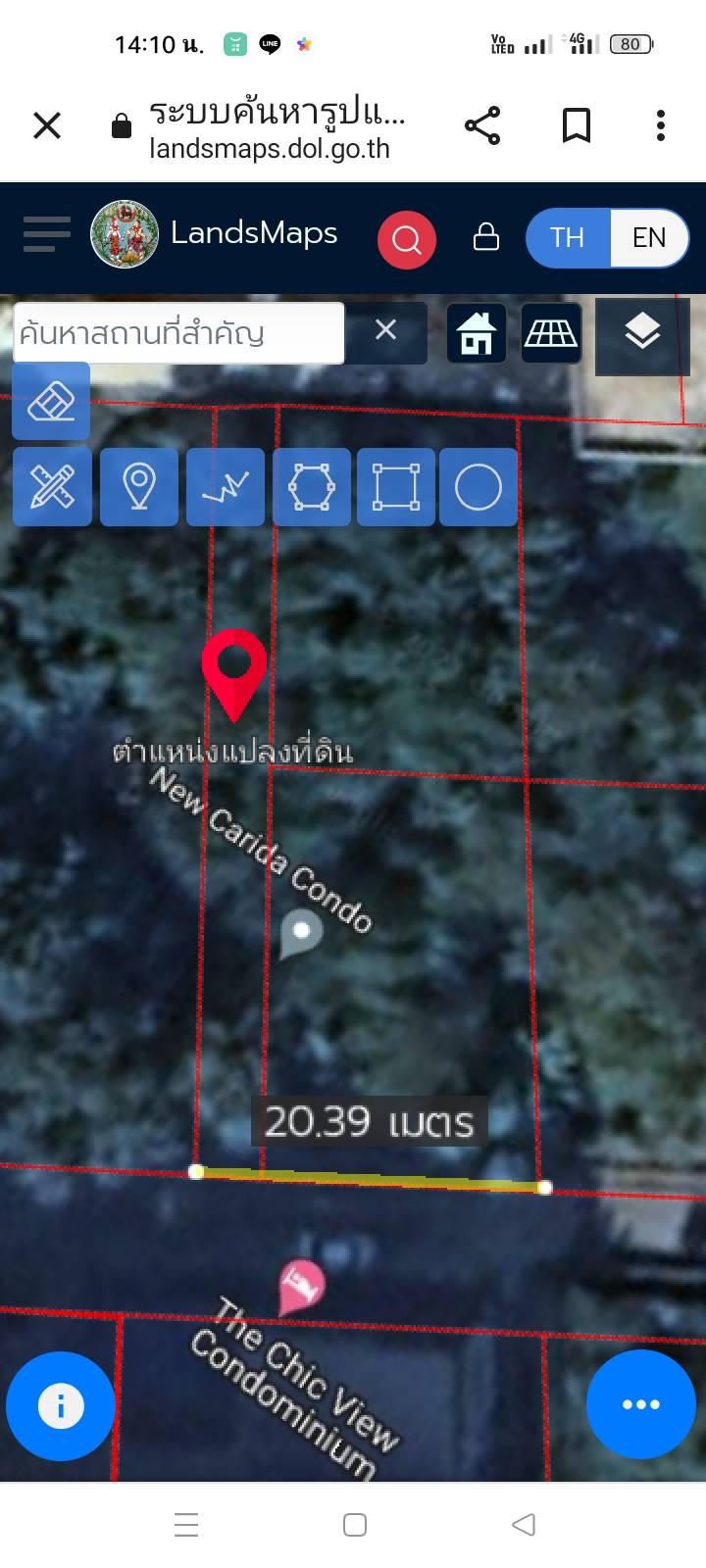Open the map layers selector
The image size is (706, 1568).
click(x=642, y=333)
